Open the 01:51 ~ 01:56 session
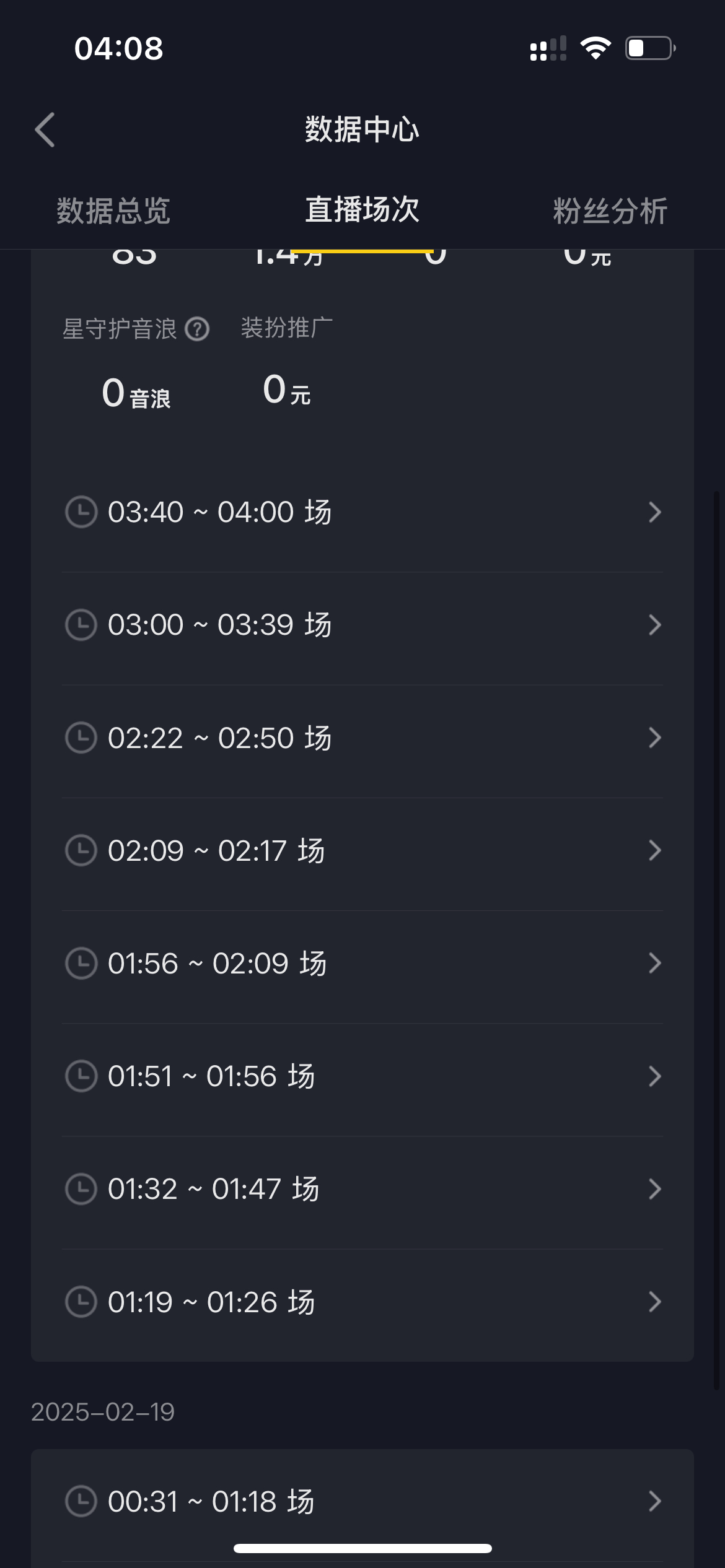725x1568 pixels. [362, 1076]
